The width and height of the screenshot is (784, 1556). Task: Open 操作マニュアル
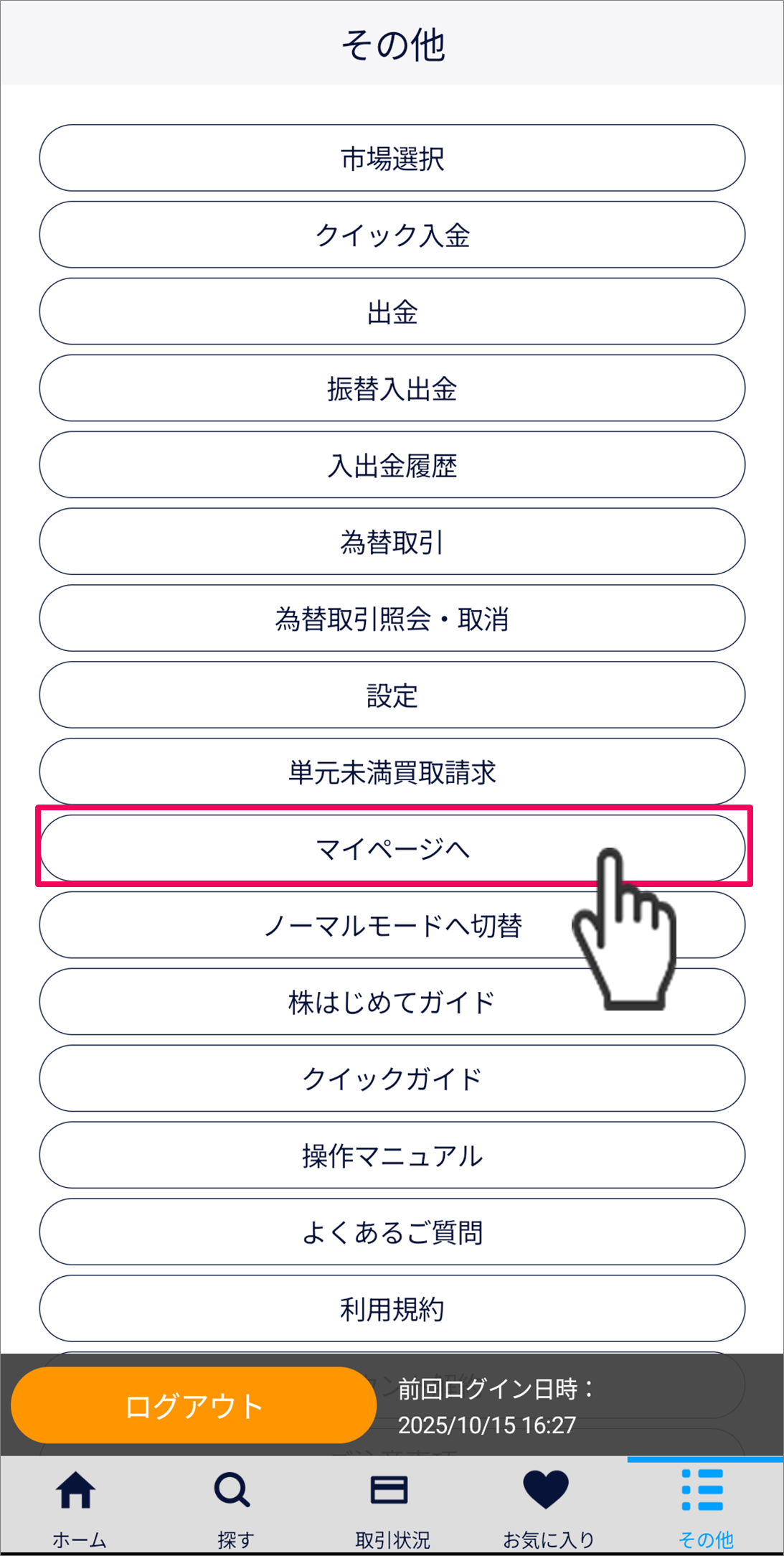392,1156
